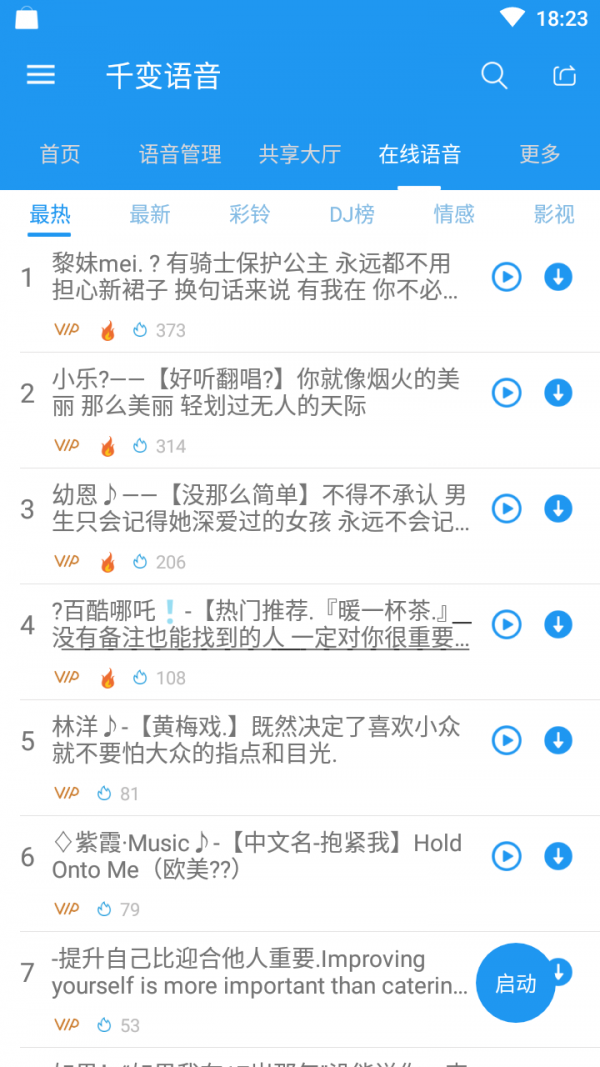The image size is (600, 1067).
Task: Play the 幼恩 没那么简单 clip
Action: click(507, 509)
